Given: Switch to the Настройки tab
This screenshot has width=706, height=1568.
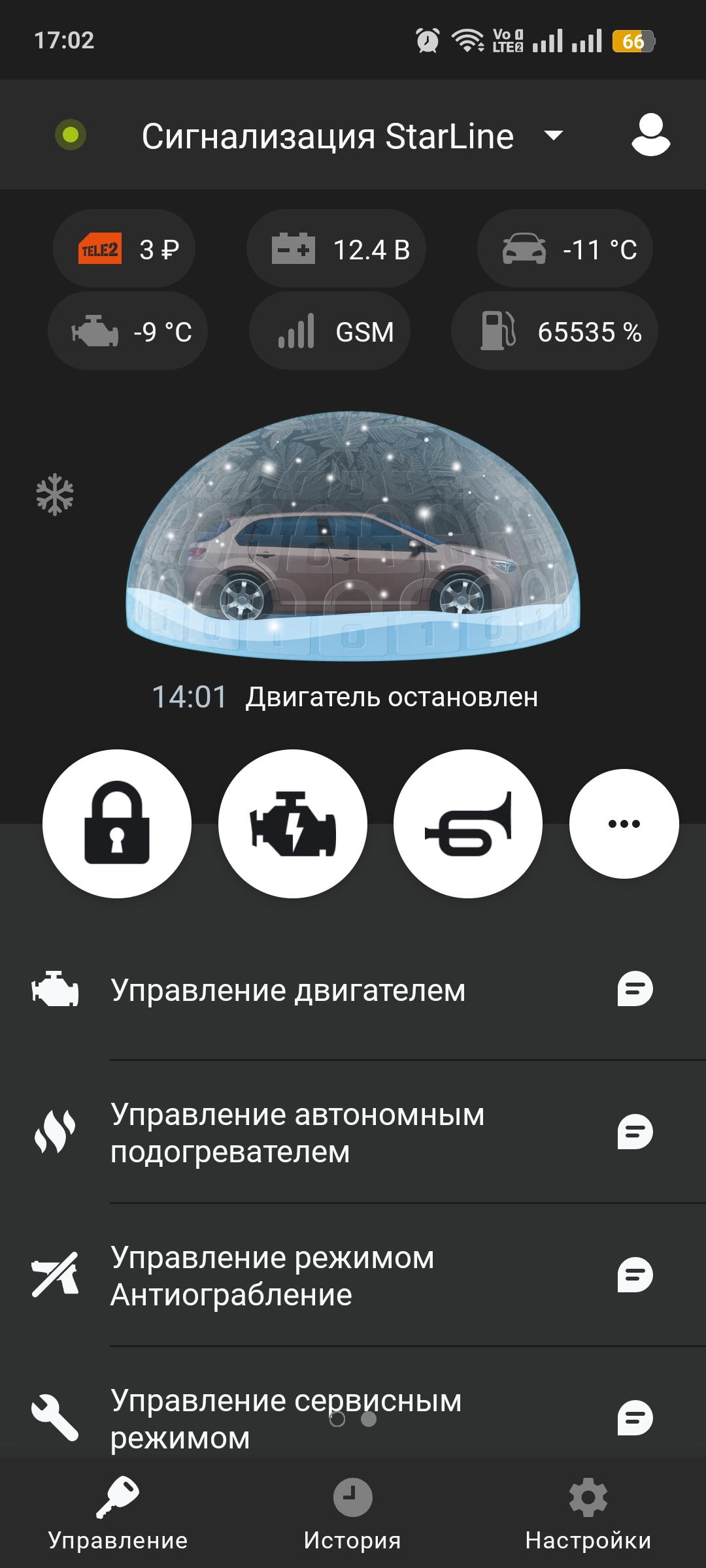Looking at the screenshot, I should 588,1513.
